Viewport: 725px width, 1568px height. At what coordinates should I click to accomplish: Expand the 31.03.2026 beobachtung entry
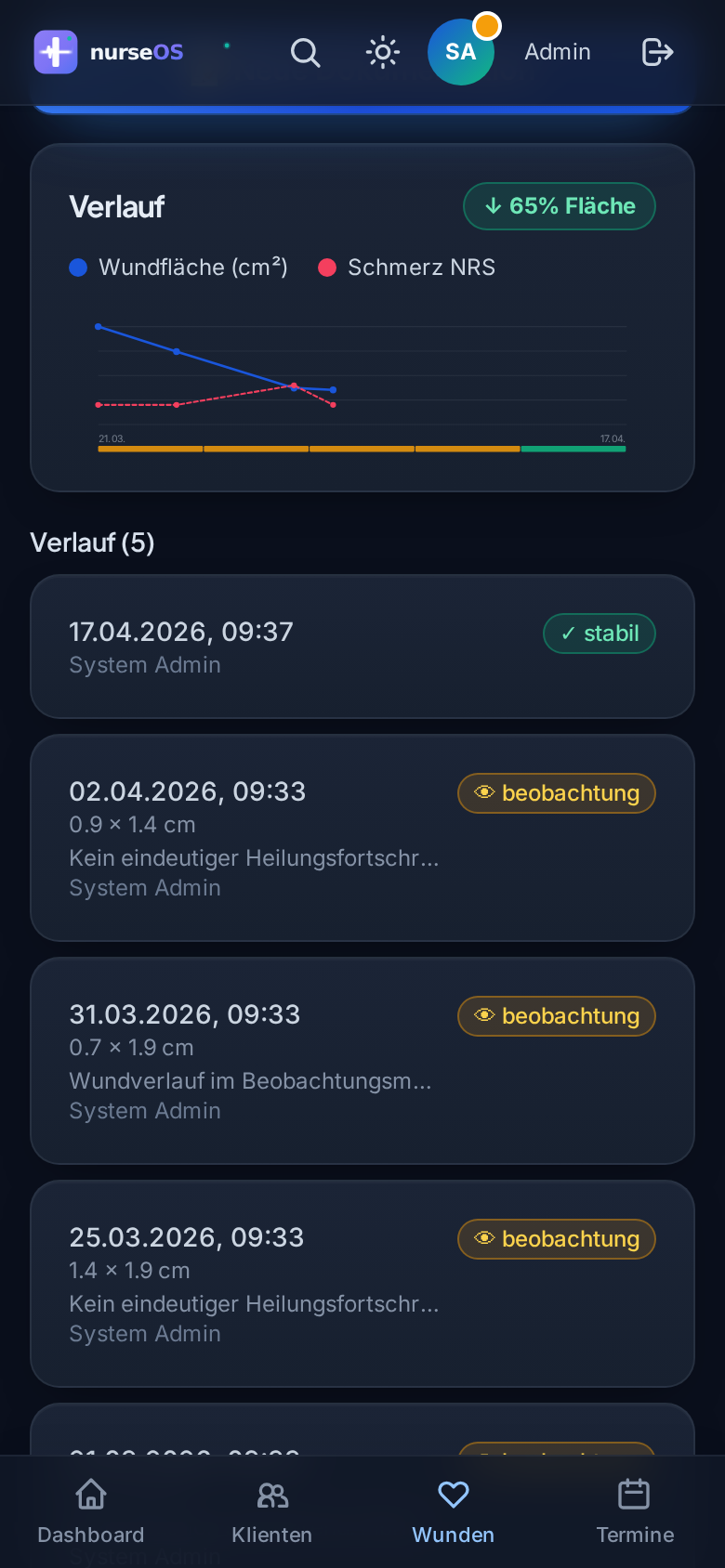pyautogui.click(x=362, y=1060)
